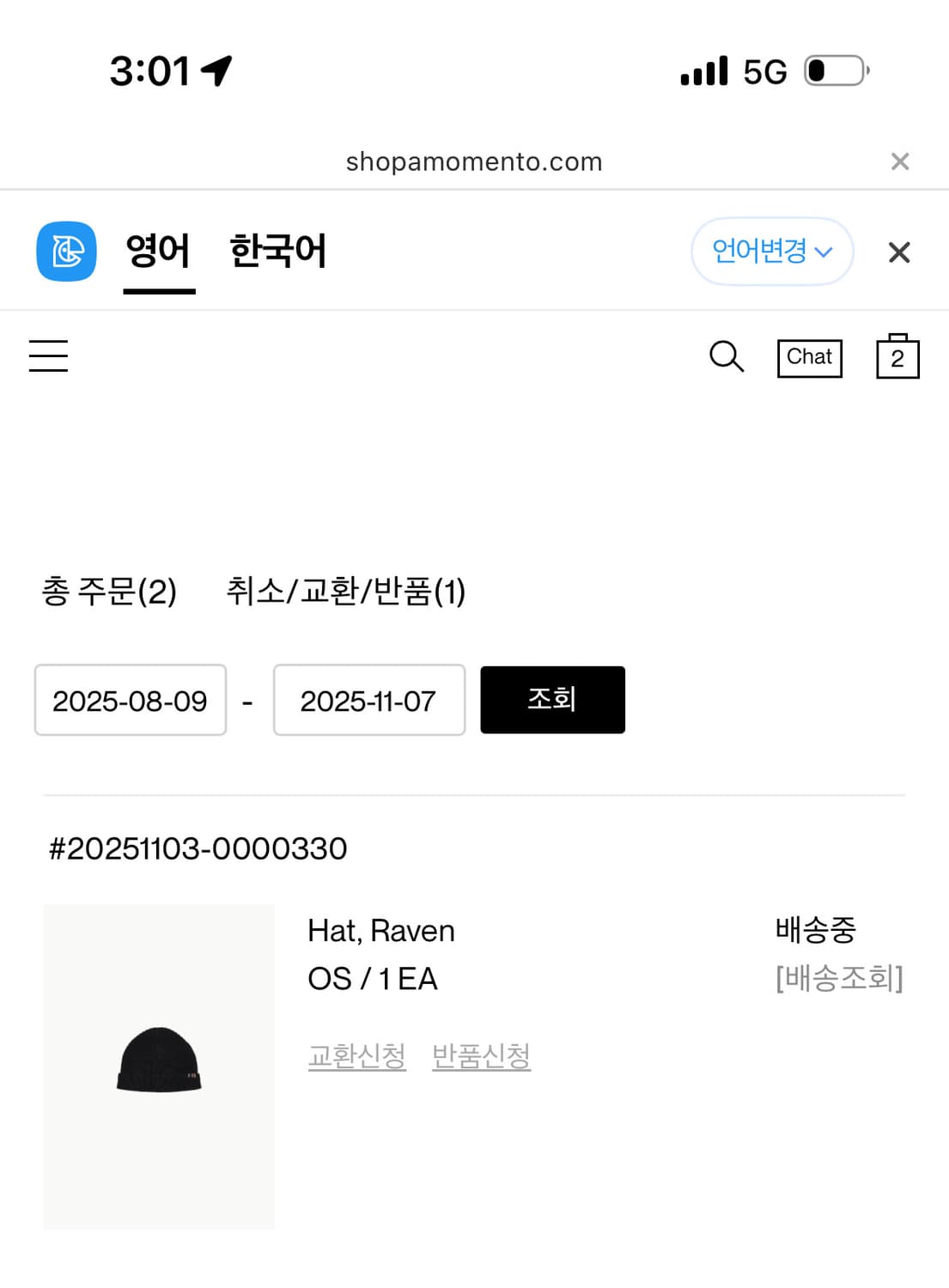This screenshot has width=949, height=1288.
Task: Open the Chat button
Action: (808, 356)
